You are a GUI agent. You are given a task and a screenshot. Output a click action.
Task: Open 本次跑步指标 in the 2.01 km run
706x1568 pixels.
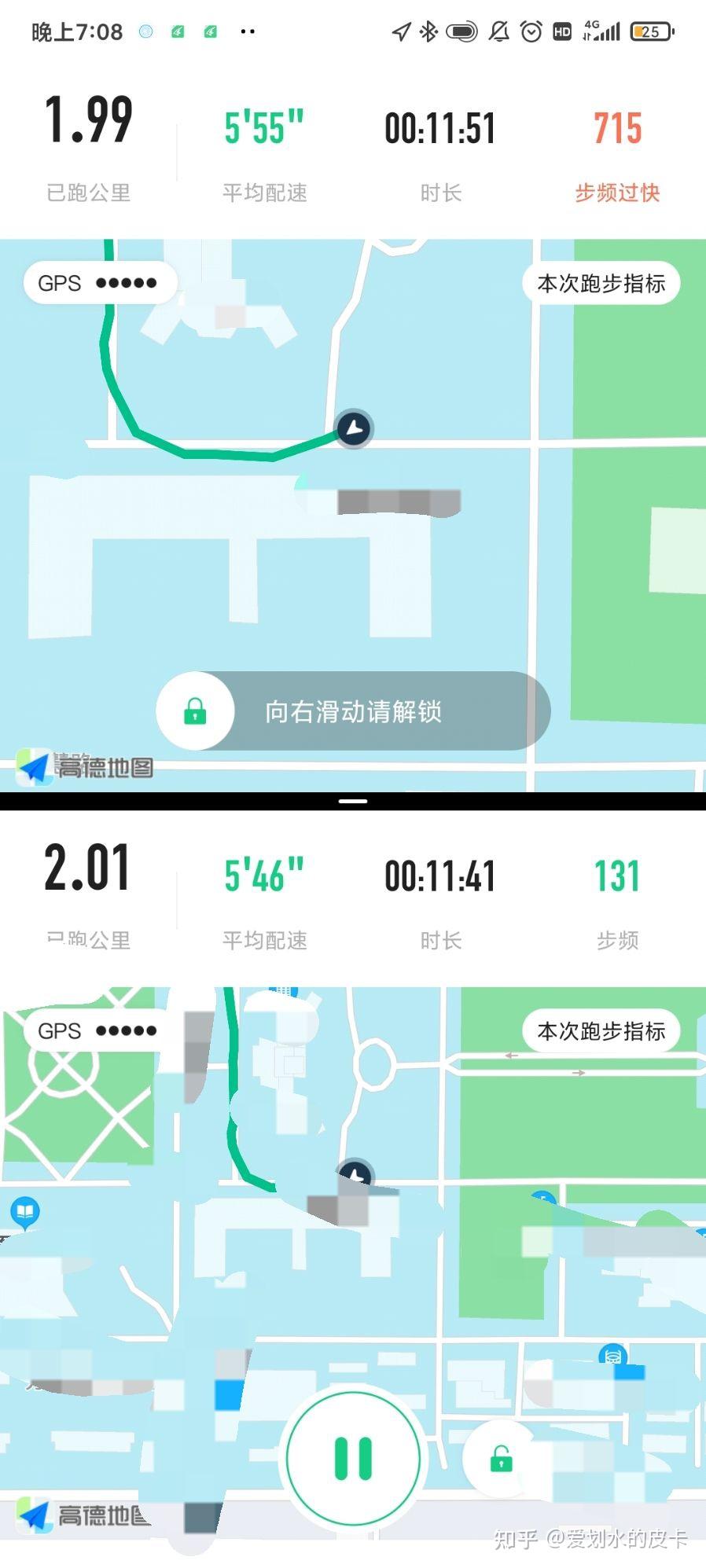(601, 1030)
